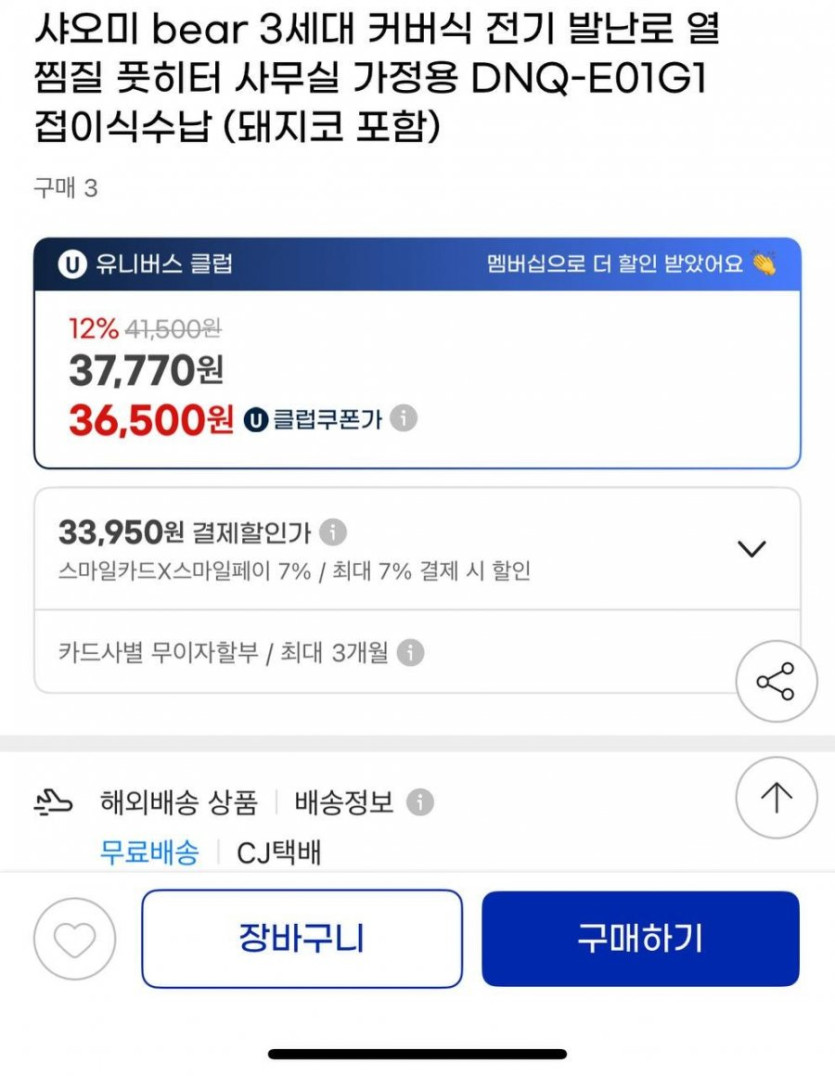Share this product listing
This screenshot has height=1076, width=835.
tap(775, 682)
